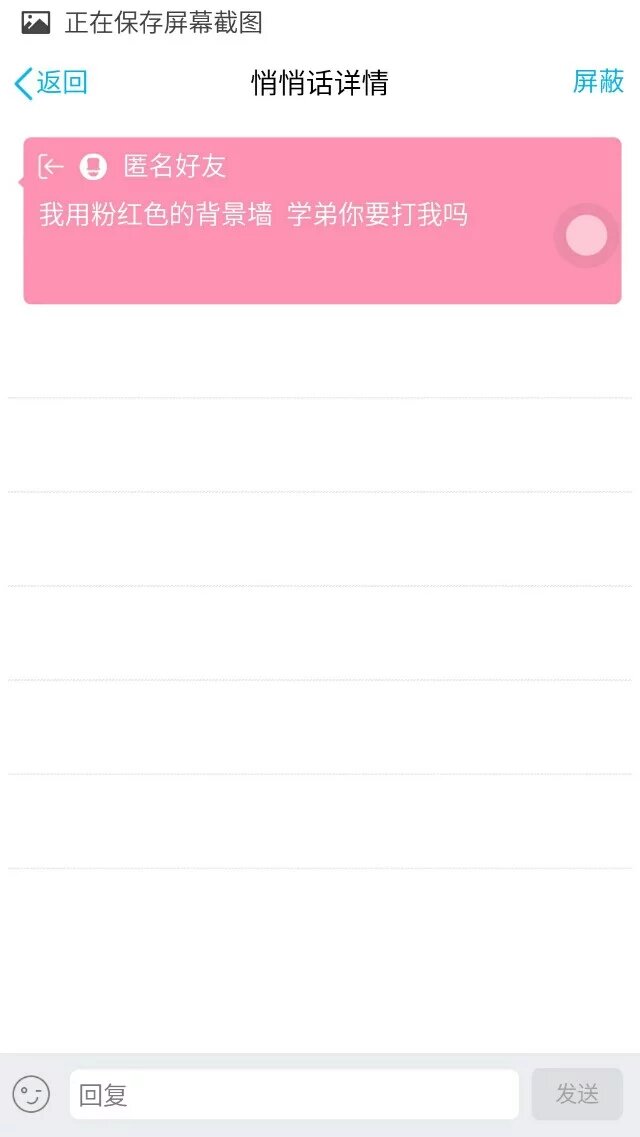The width and height of the screenshot is (640, 1137).
Task: Open the emoji picker
Action: coord(31,1094)
